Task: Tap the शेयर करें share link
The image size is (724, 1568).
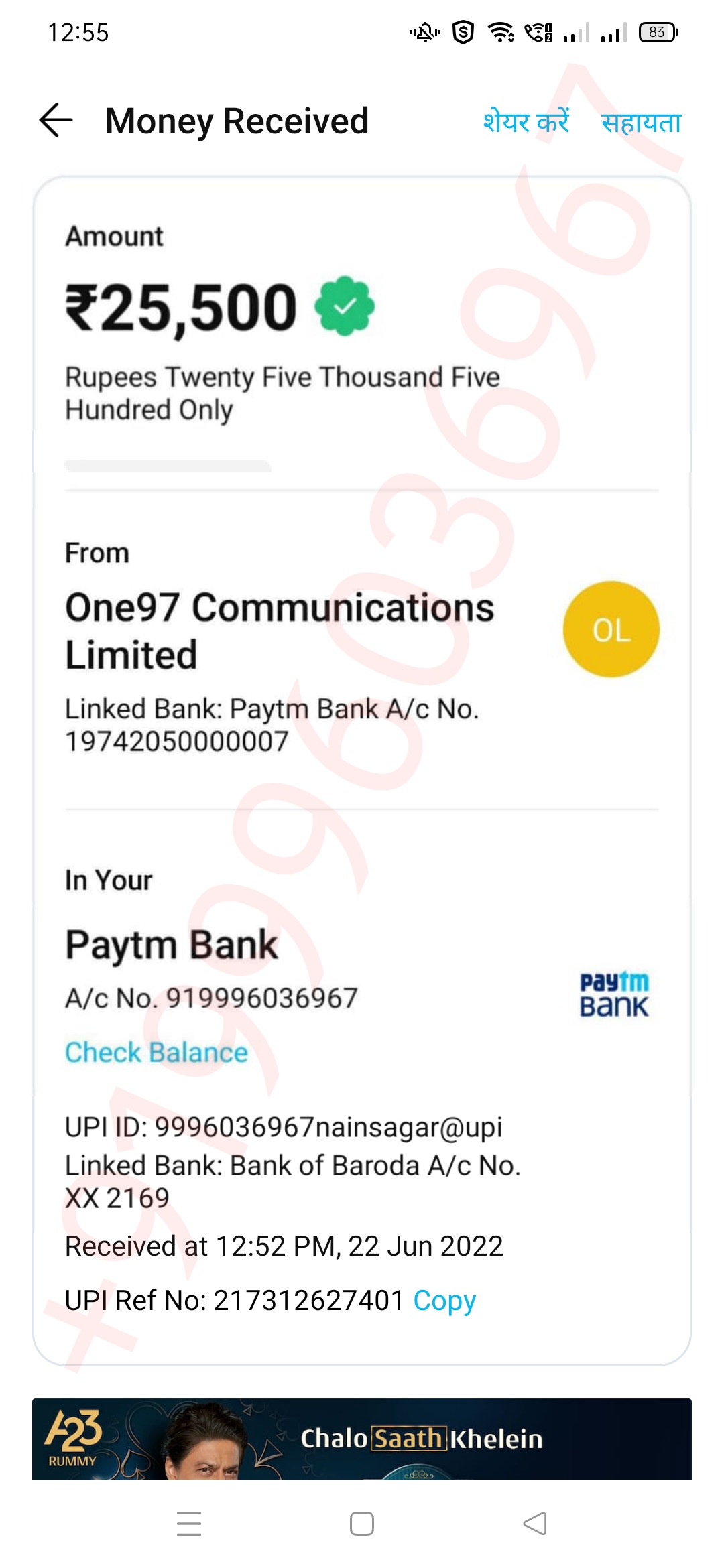Action: pyautogui.click(x=526, y=122)
